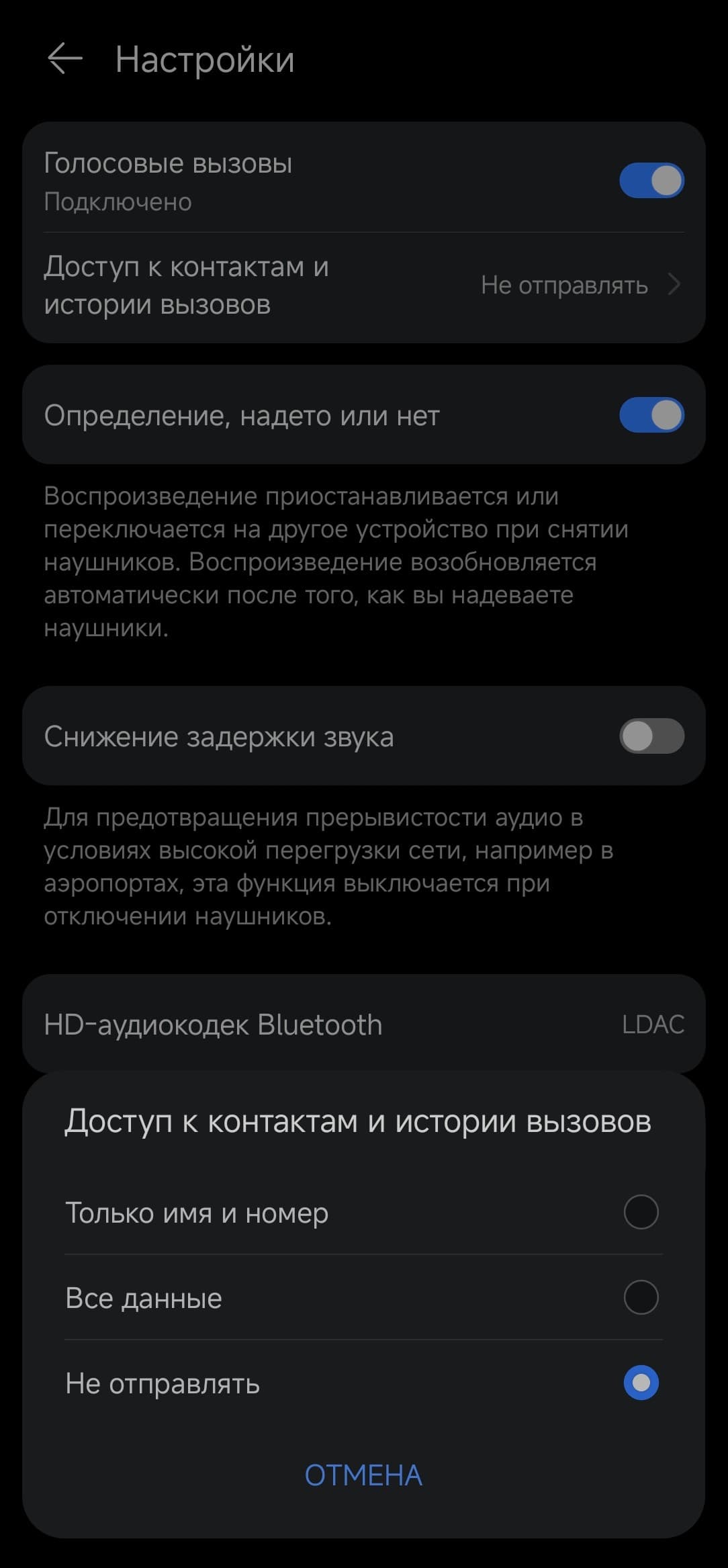The width and height of the screenshot is (728, 1568).
Task: Choose the Все данные option
Action: pyautogui.click(x=640, y=1297)
